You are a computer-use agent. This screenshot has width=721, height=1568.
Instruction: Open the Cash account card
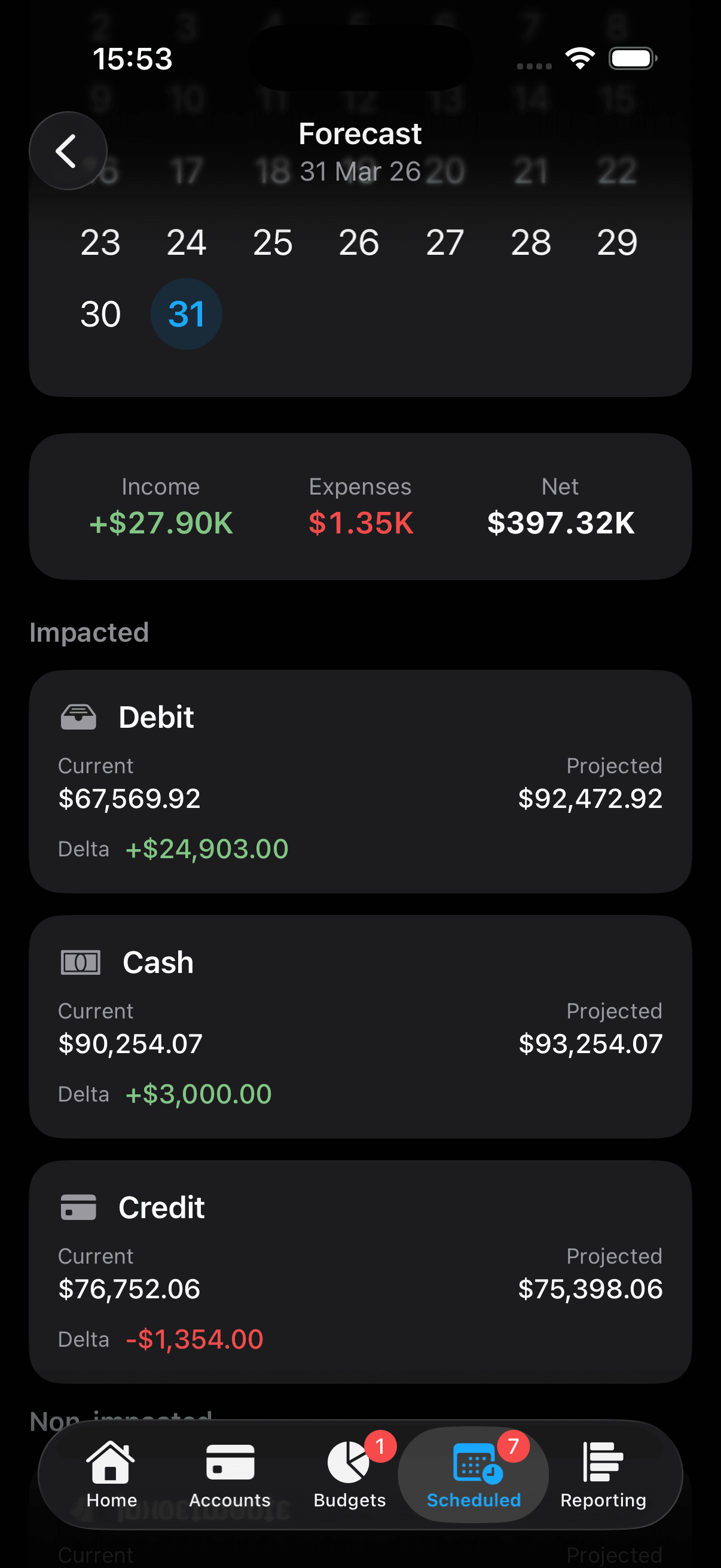(360, 1026)
